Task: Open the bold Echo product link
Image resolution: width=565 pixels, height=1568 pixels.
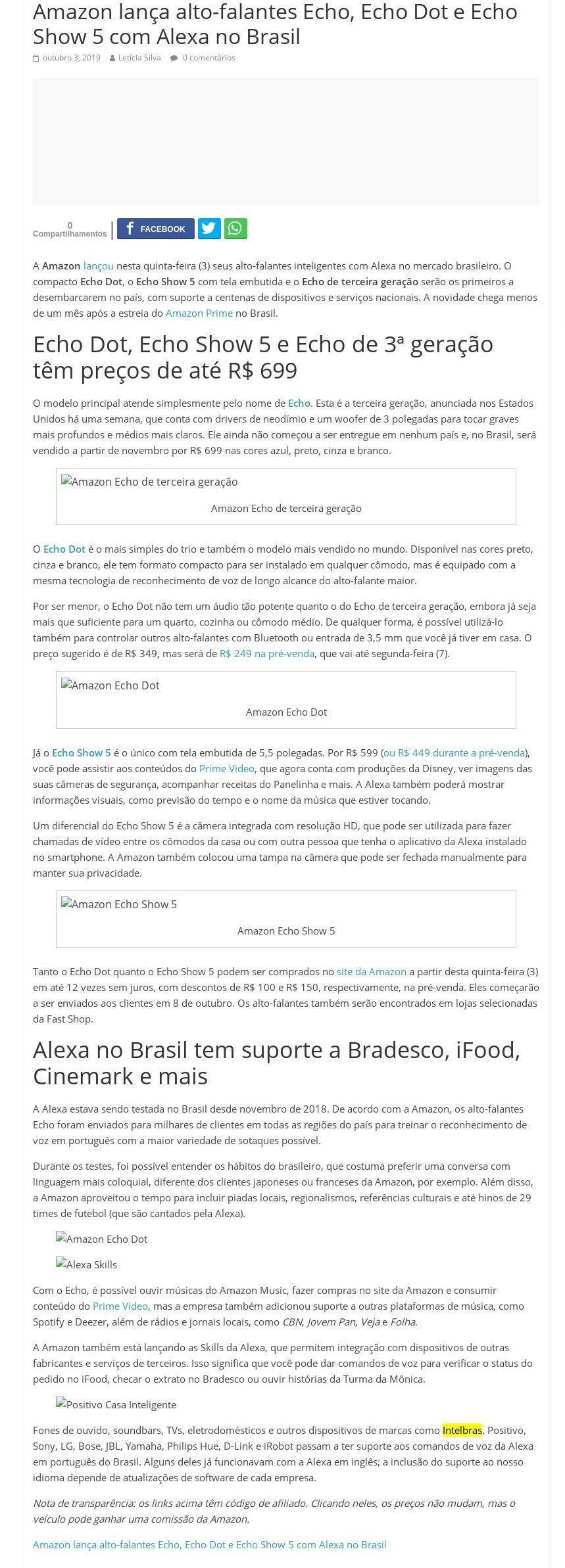Action: pos(299,404)
